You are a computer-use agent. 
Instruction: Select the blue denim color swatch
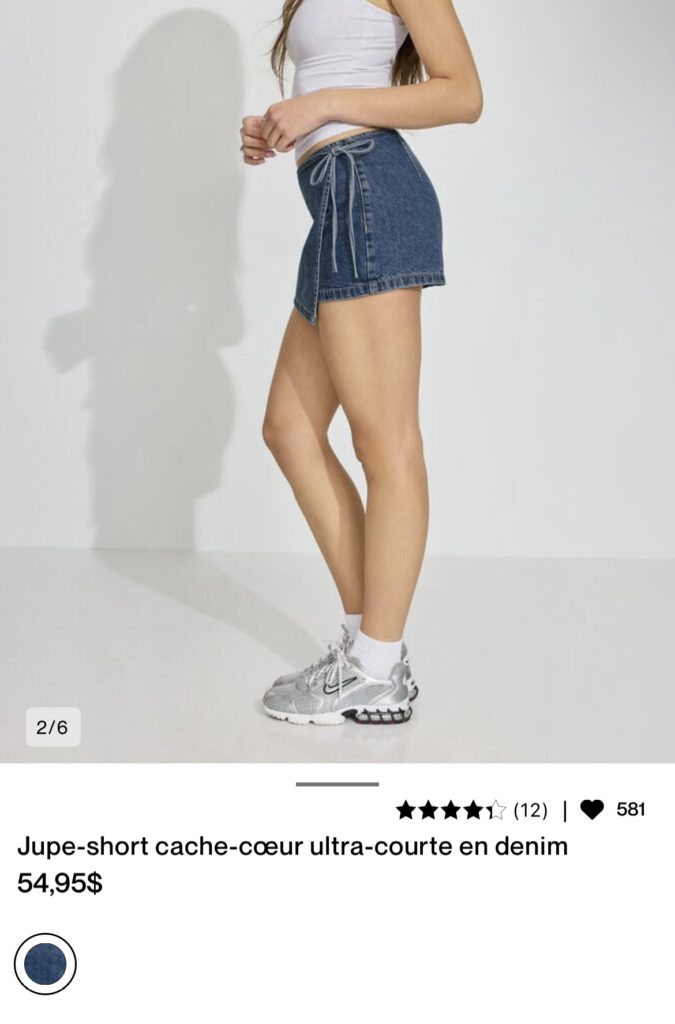pyautogui.click(x=45, y=964)
